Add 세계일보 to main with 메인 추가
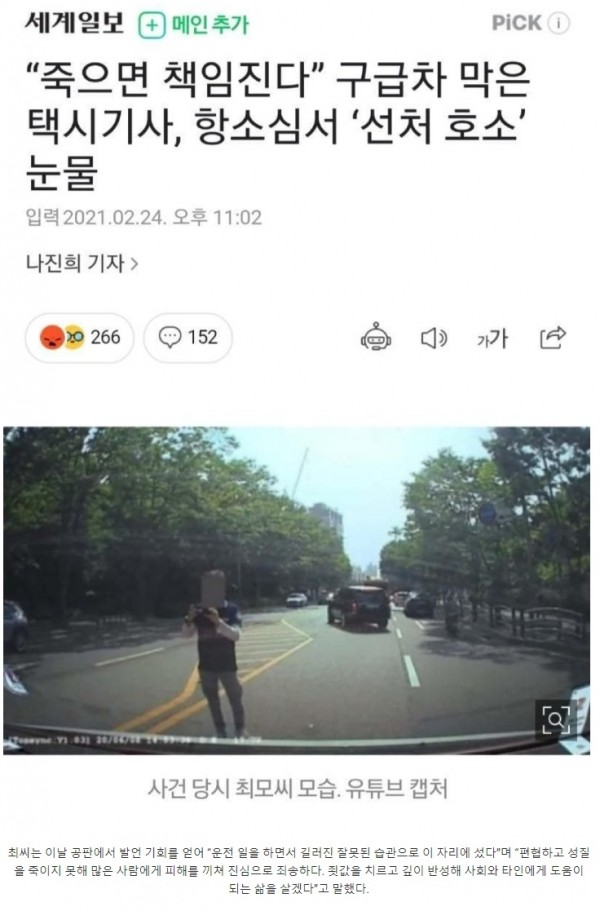The image size is (600, 911). click(194, 25)
